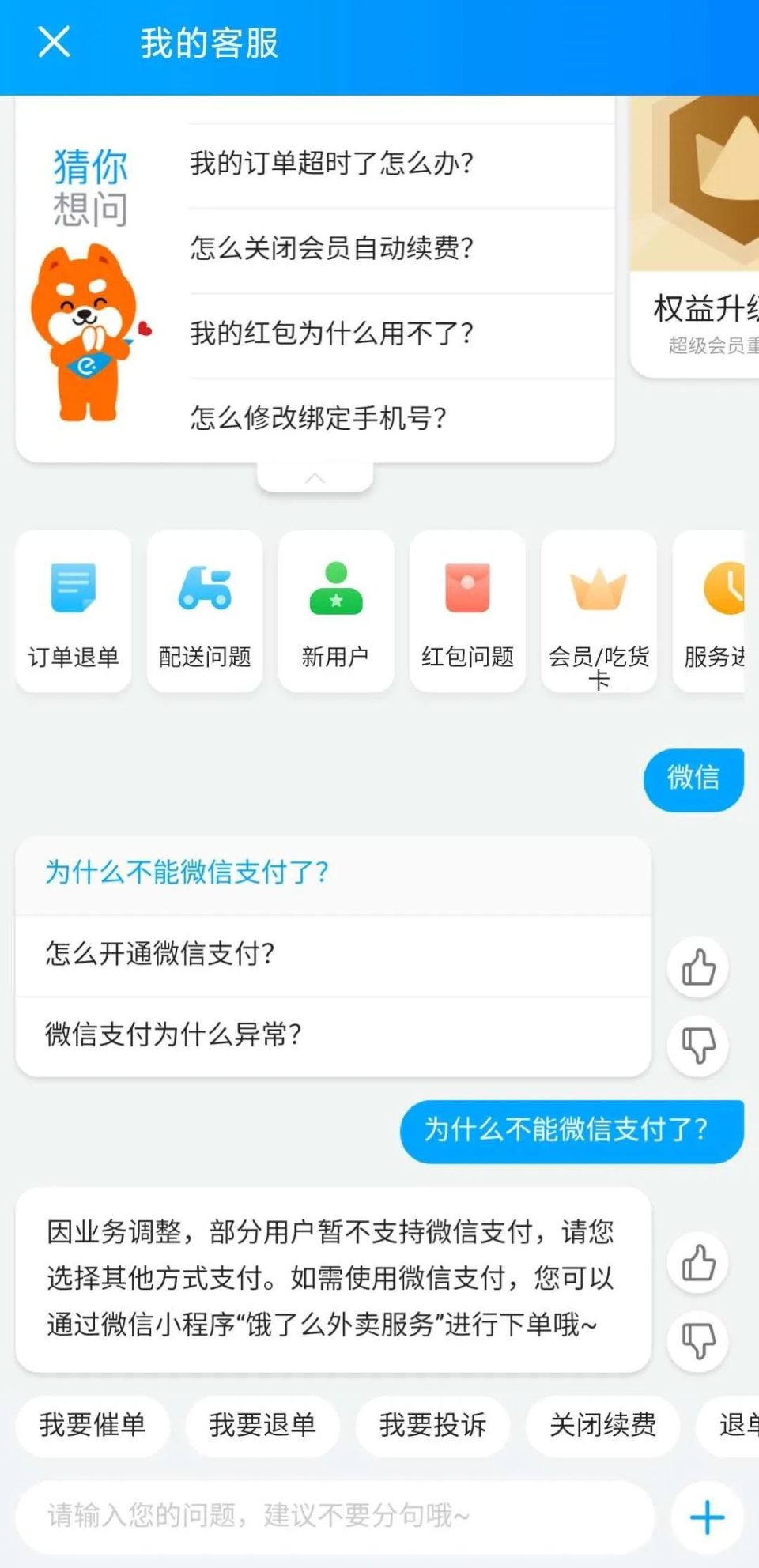The width and height of the screenshot is (759, 1568).
Task: Collapse the 猜你想问 suggestions panel
Action: point(315,478)
